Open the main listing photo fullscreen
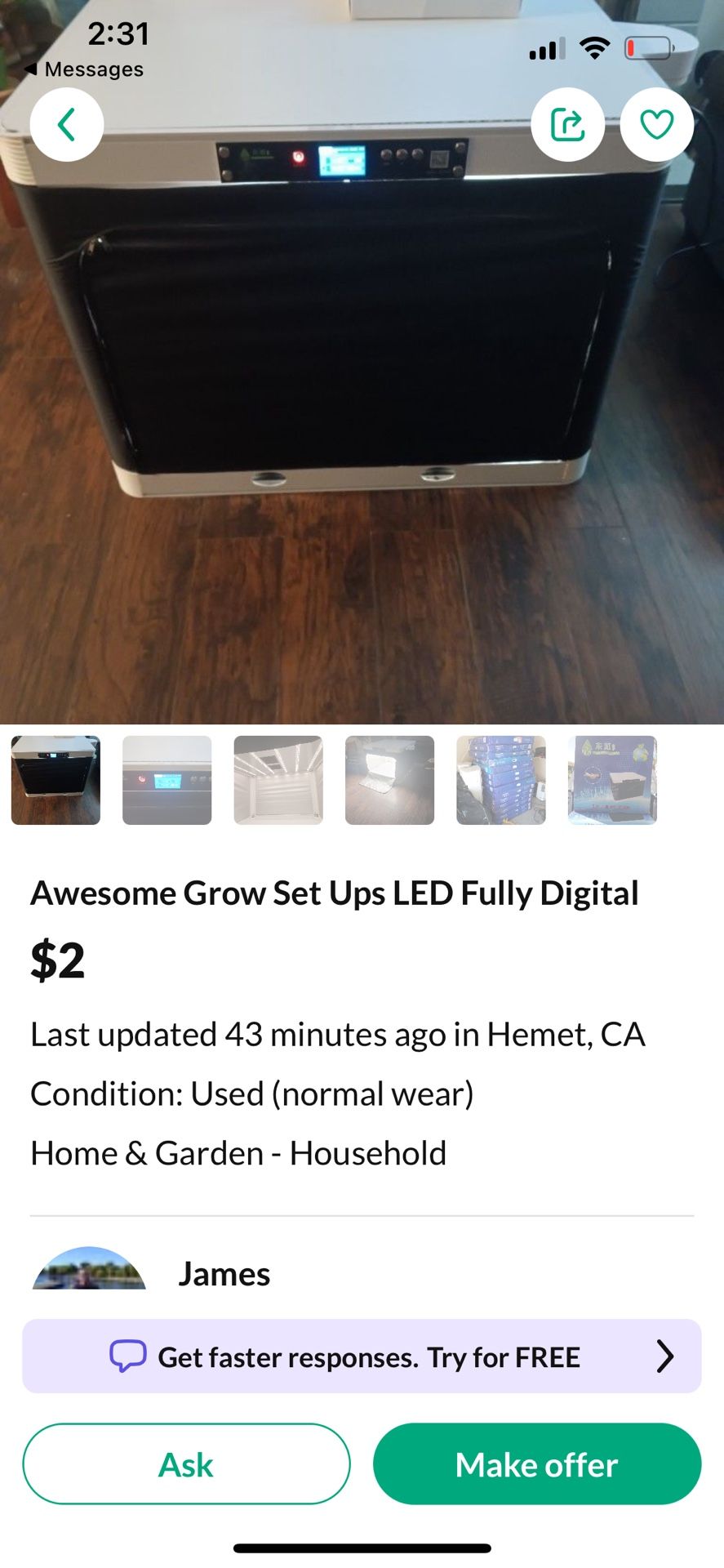This screenshot has height=1568, width=724. click(x=362, y=408)
